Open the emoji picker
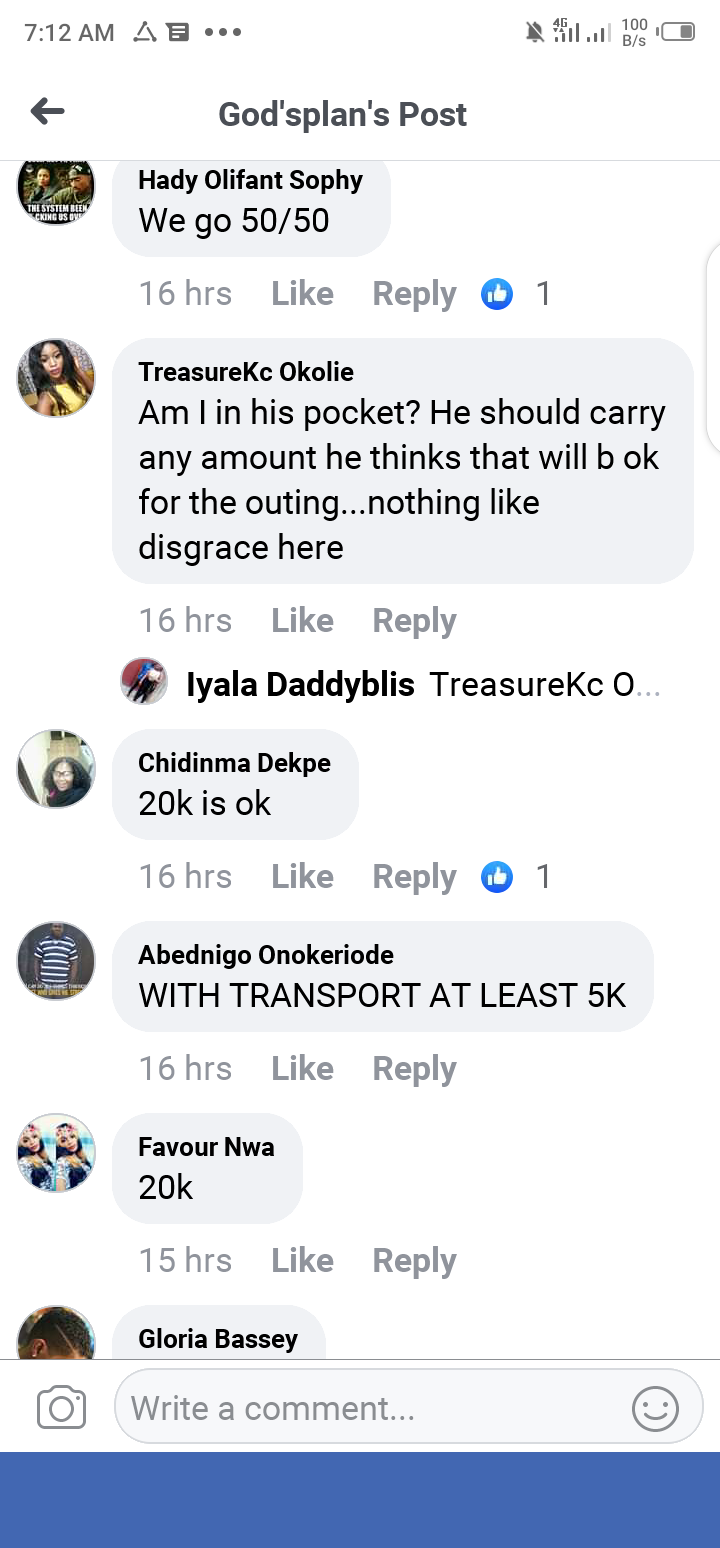720x1548 pixels. point(655,1409)
